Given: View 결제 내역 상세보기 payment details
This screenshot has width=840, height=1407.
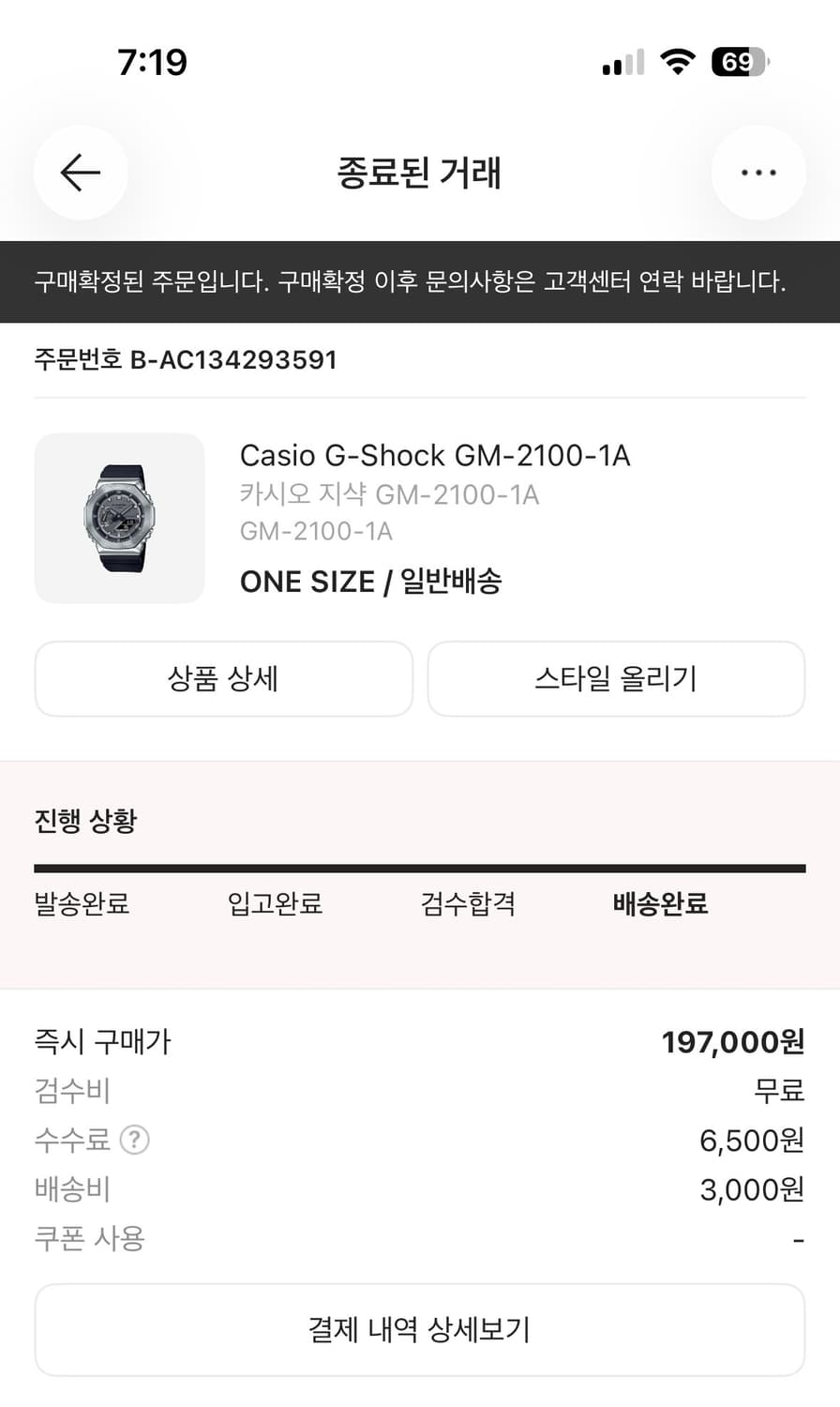Looking at the screenshot, I should [x=419, y=1329].
